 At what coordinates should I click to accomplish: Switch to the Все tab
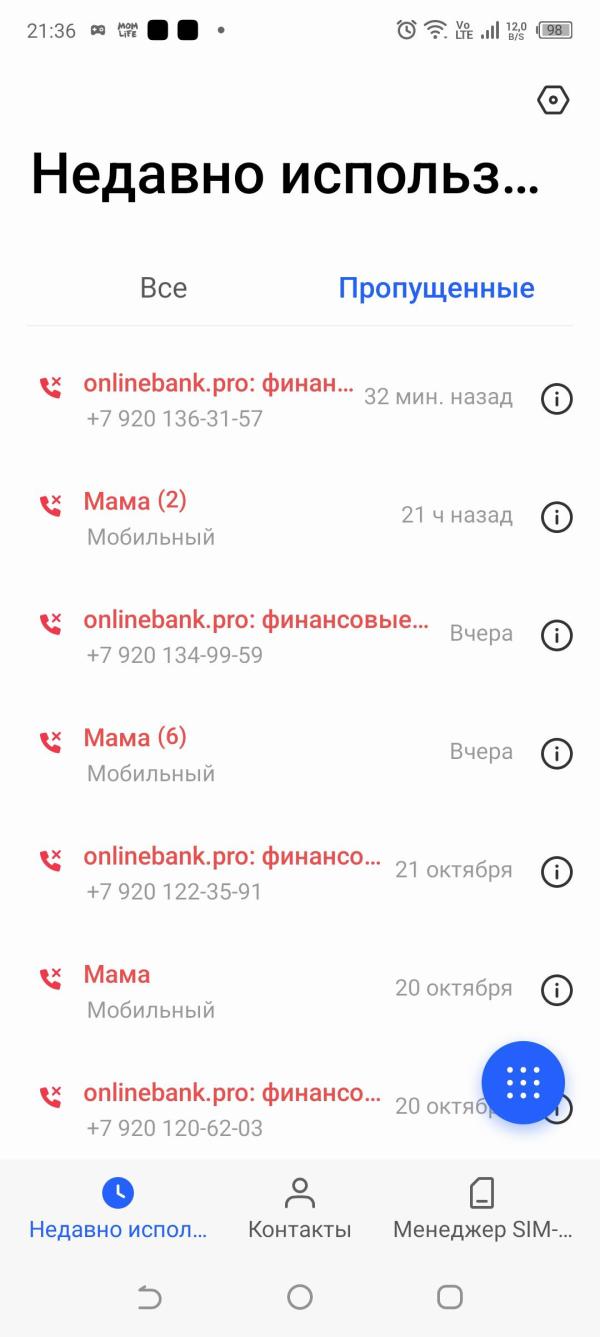click(x=163, y=288)
